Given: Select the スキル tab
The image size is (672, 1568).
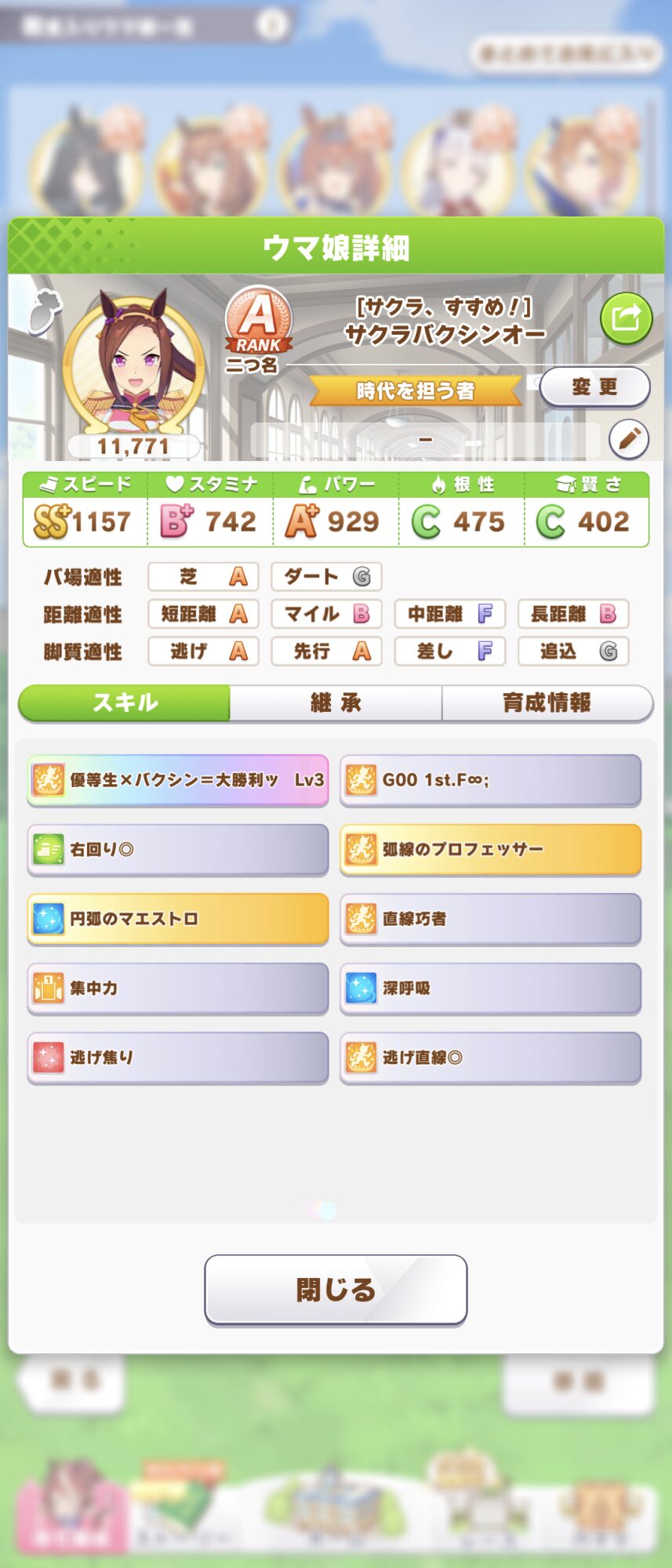Looking at the screenshot, I should [125, 702].
